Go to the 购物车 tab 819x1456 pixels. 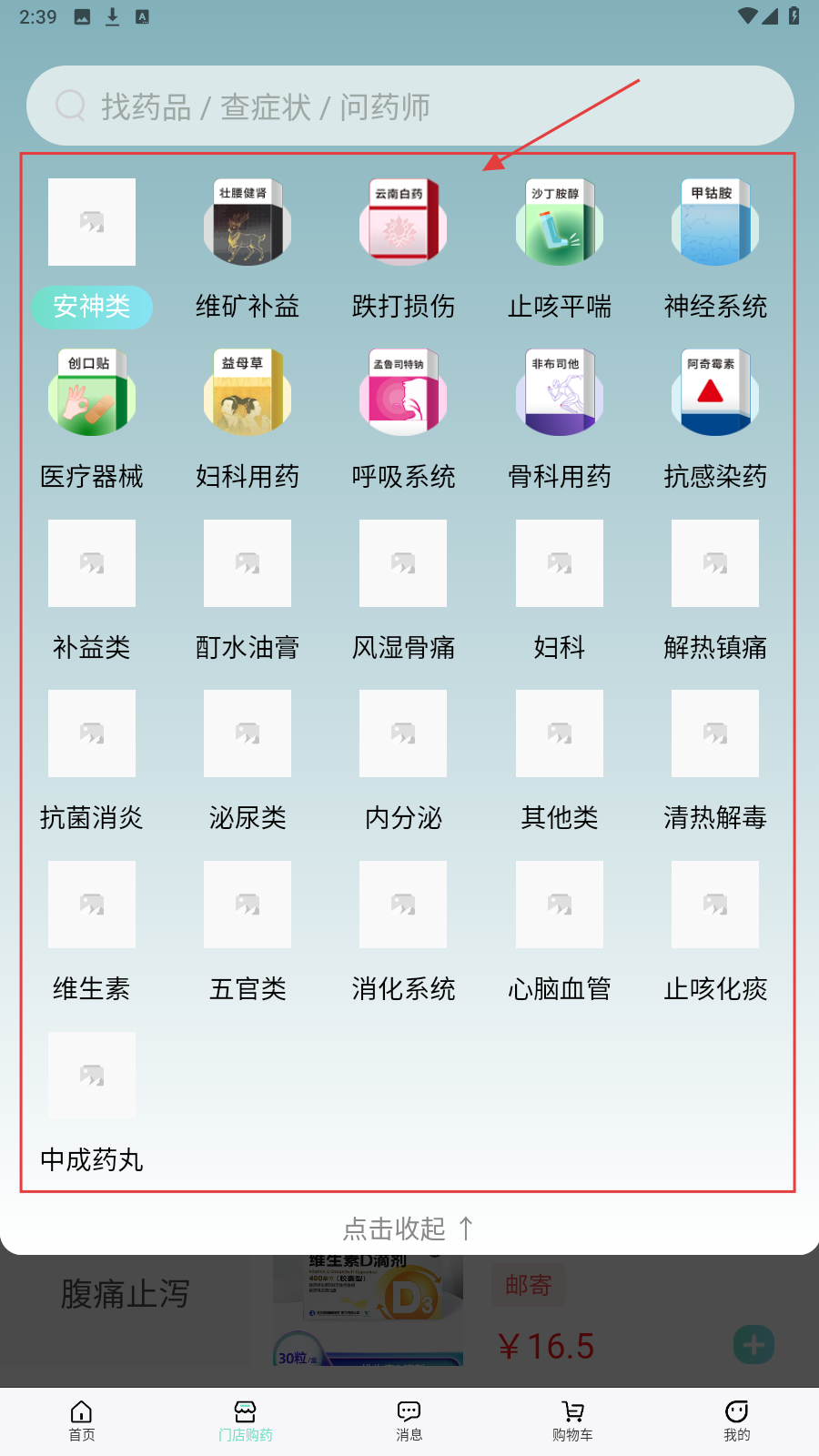tap(572, 1421)
